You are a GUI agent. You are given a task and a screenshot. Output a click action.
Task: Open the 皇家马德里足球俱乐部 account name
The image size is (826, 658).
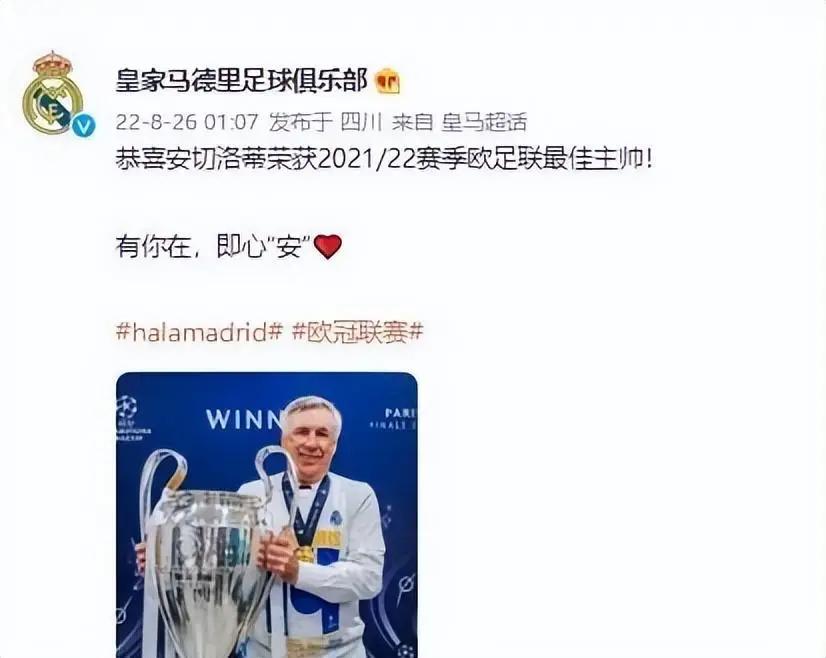click(x=241, y=80)
